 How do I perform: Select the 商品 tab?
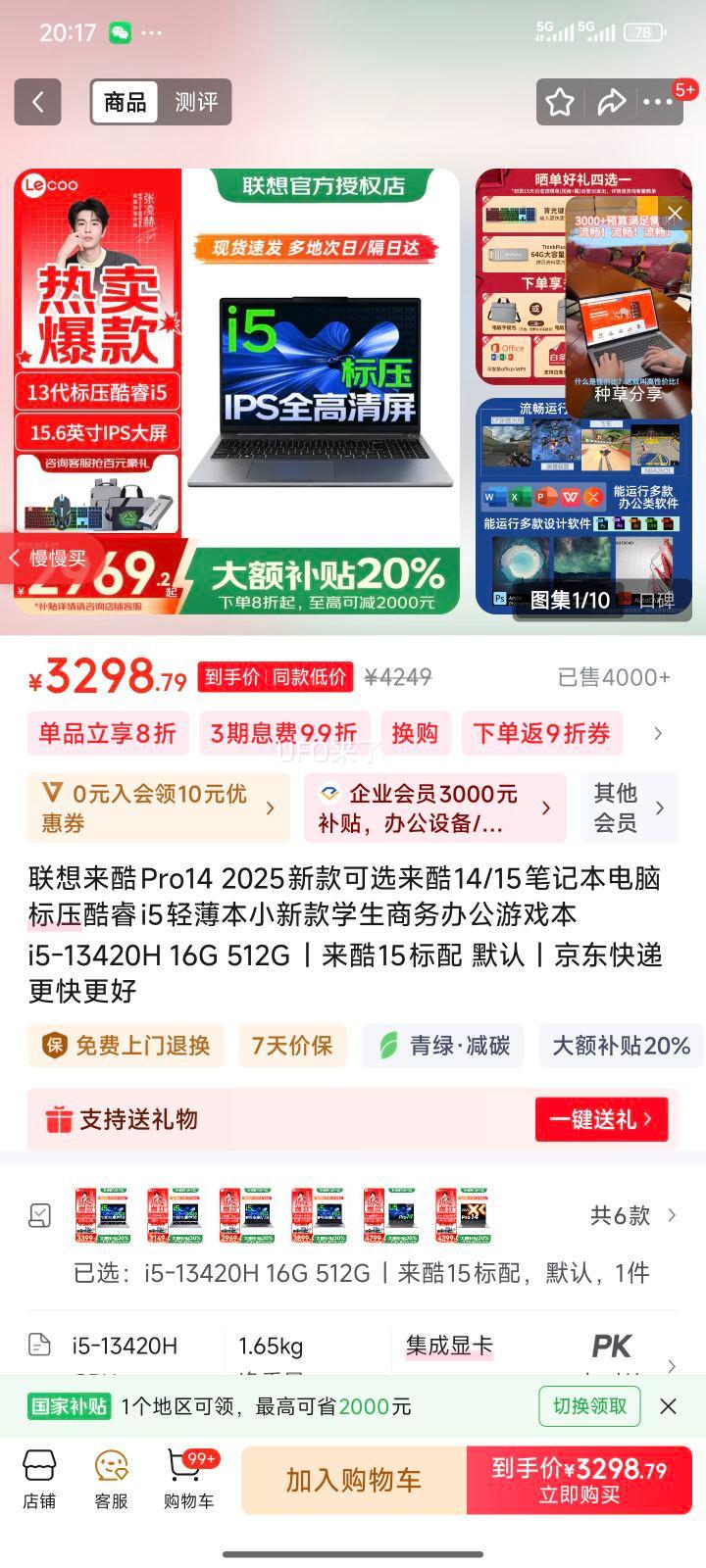pos(125,102)
